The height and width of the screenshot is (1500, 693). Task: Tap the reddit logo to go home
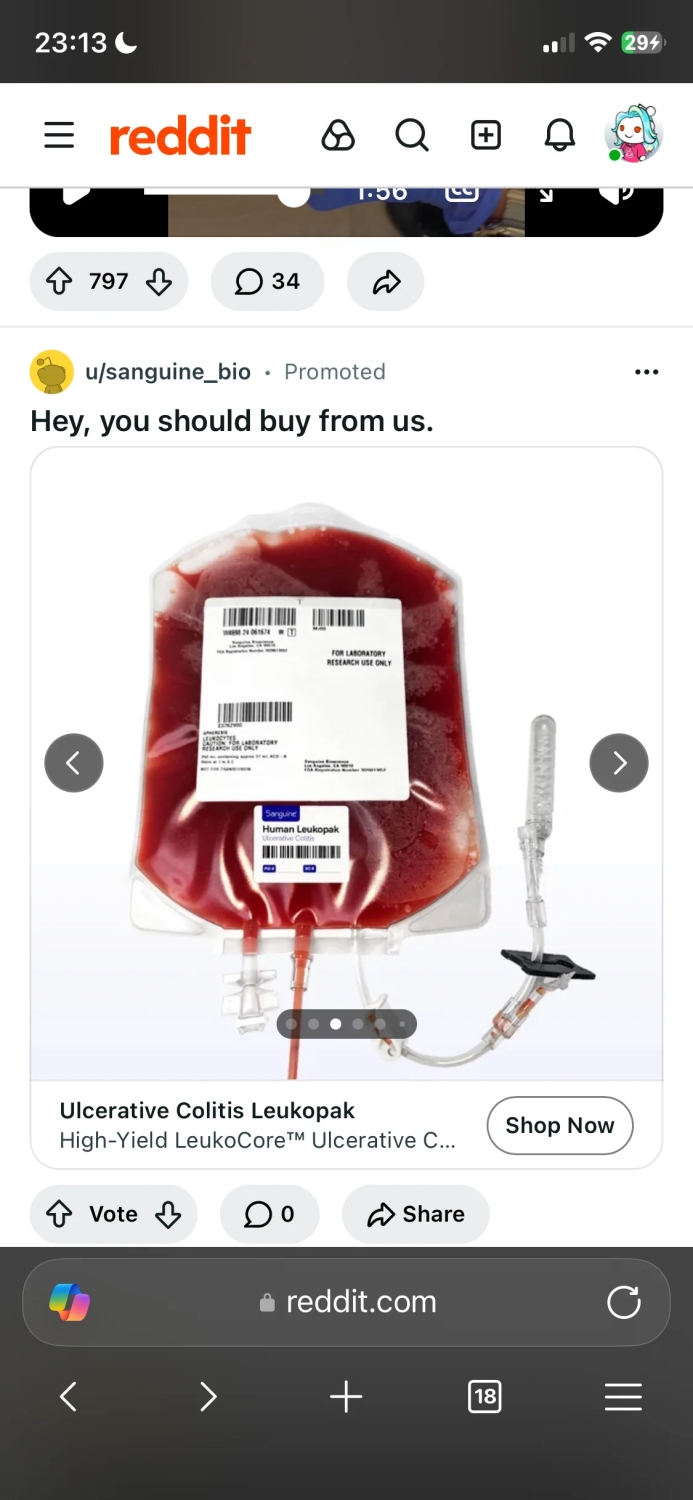pos(180,136)
